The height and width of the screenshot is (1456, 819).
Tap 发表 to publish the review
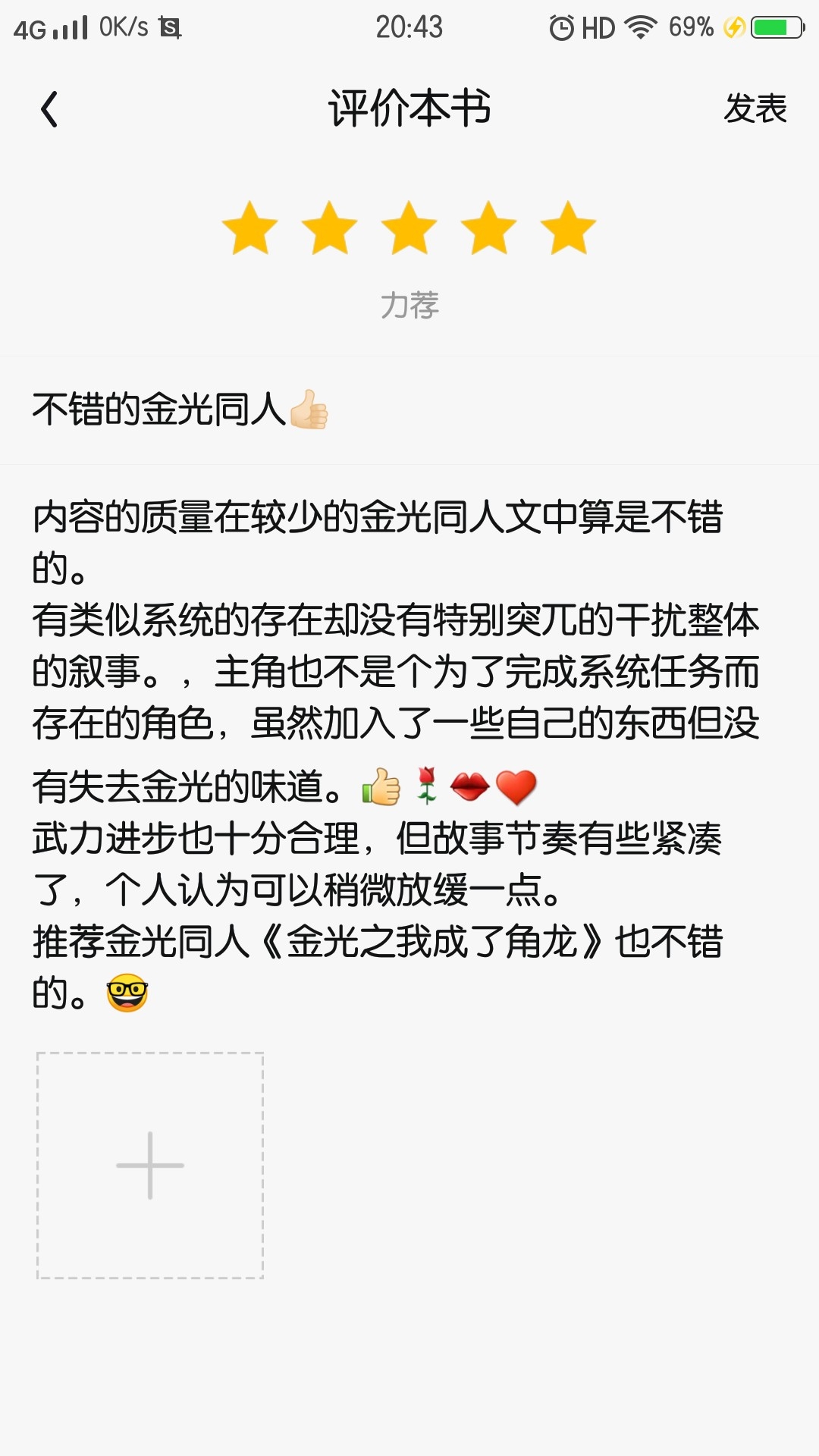tap(755, 108)
